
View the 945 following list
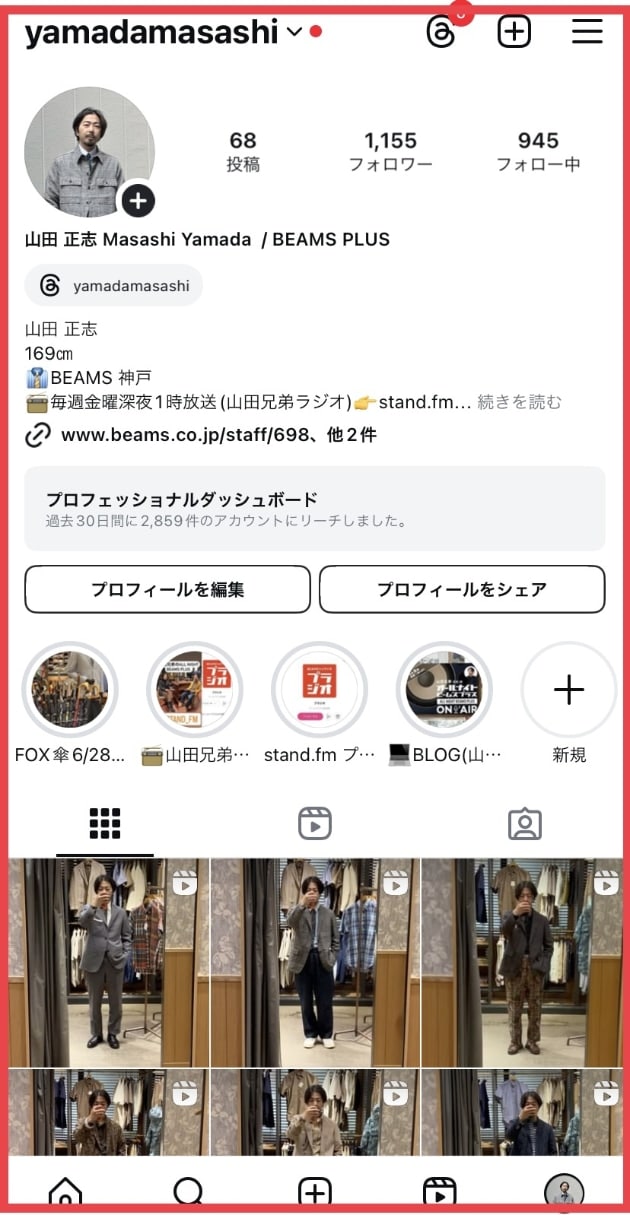tap(538, 151)
